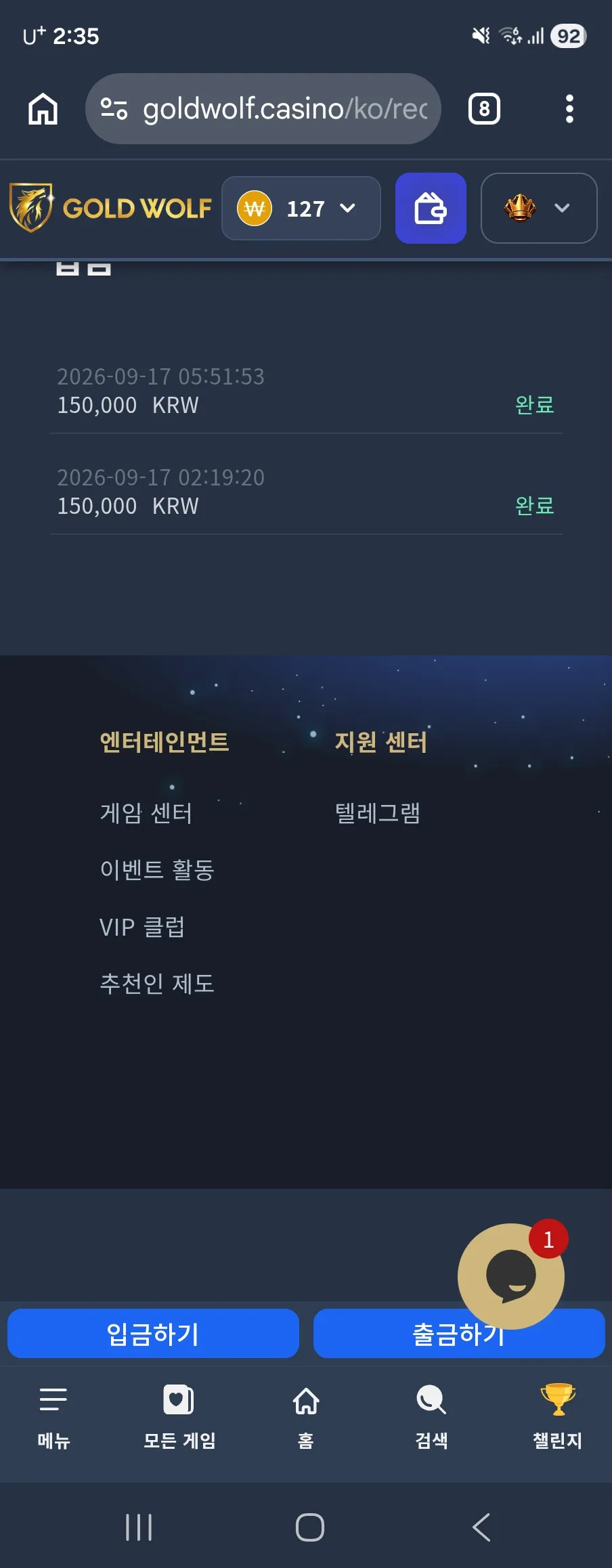Expand the 127 won balance dropdown

coord(301,209)
